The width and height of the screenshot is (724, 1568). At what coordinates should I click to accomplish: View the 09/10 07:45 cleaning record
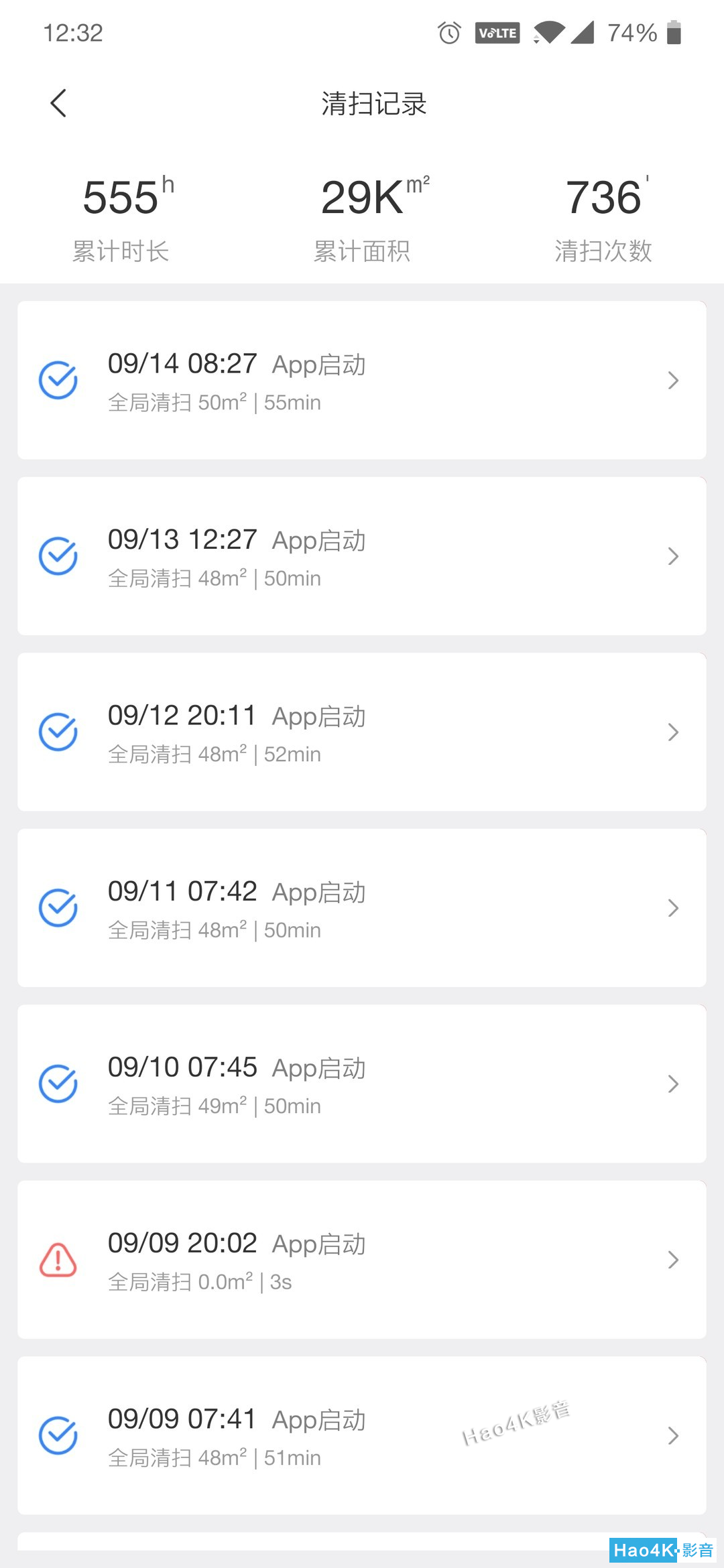click(x=362, y=1084)
